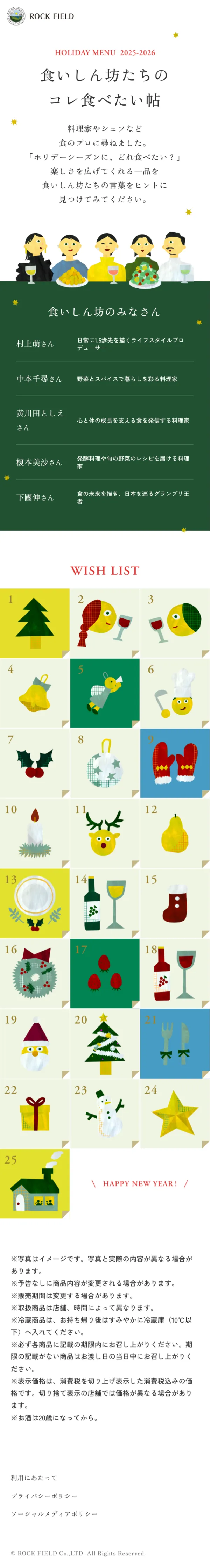Open the ソーシャルメディアポリシー link
210x1568 pixels.
54,1513
